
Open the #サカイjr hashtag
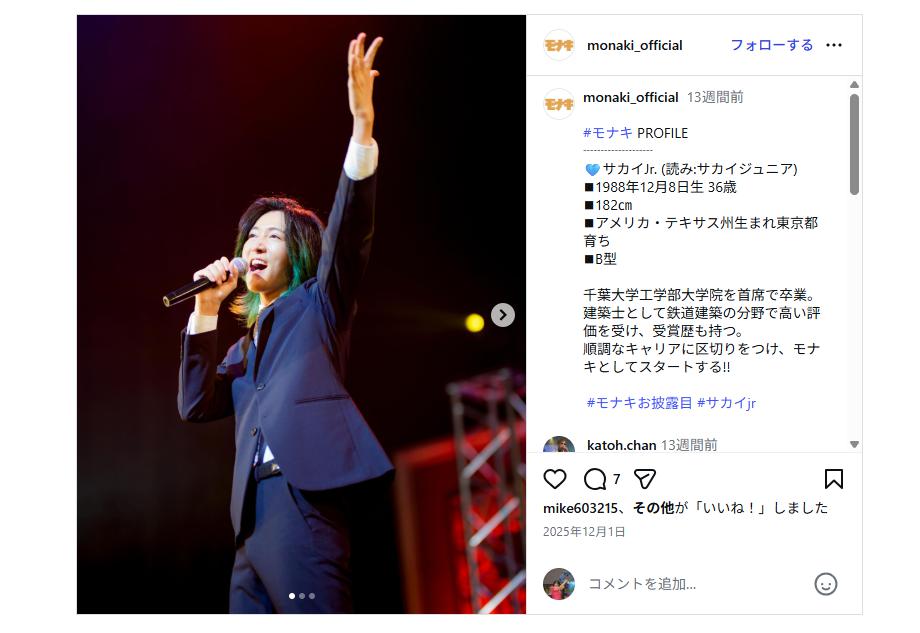click(x=726, y=403)
